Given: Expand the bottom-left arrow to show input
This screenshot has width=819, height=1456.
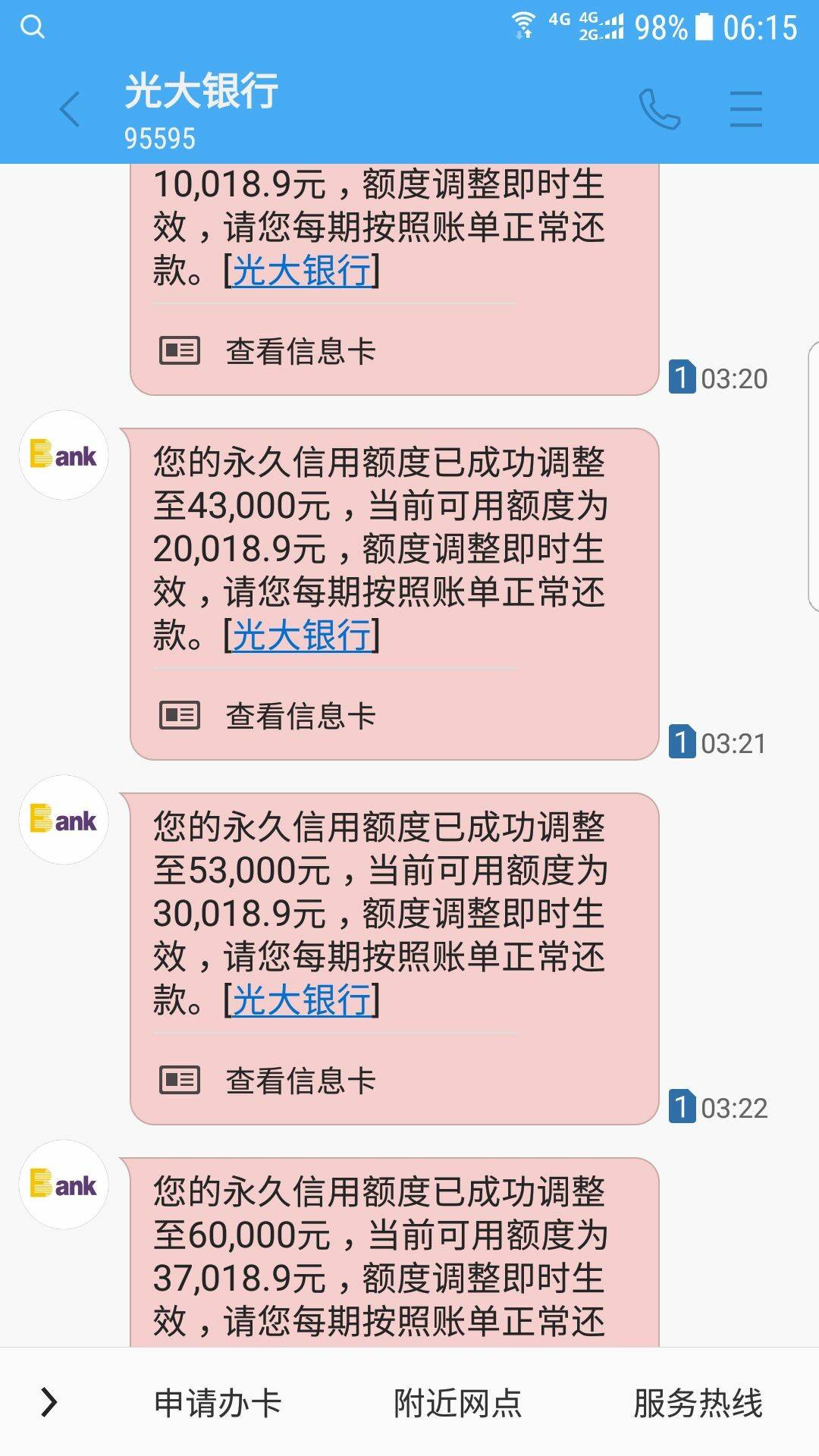Looking at the screenshot, I should pyautogui.click(x=49, y=1402).
